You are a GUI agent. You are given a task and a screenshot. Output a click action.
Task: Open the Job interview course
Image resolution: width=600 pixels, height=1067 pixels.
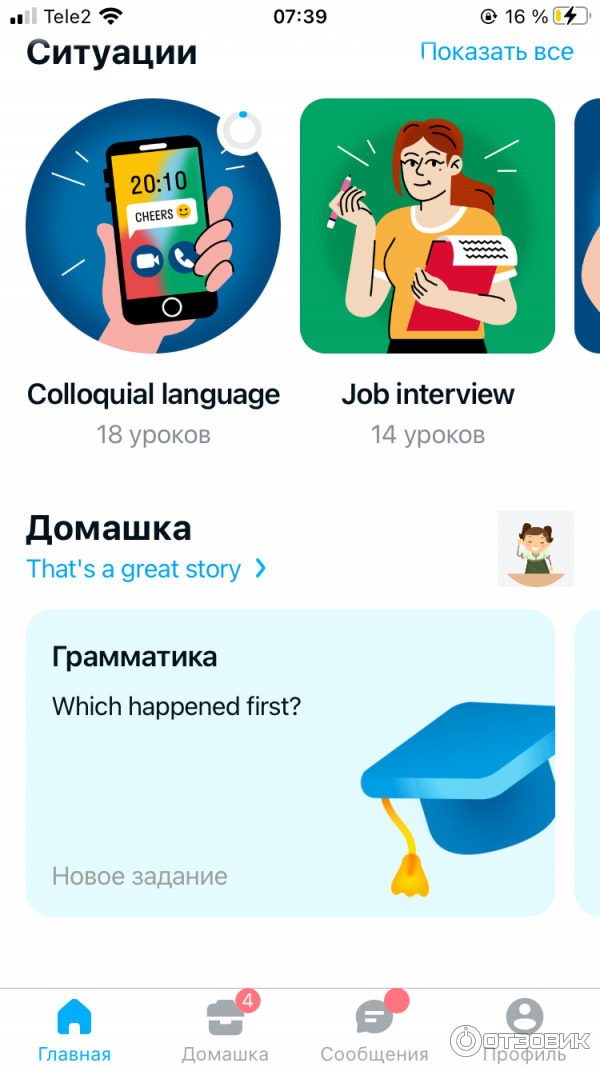point(427,227)
